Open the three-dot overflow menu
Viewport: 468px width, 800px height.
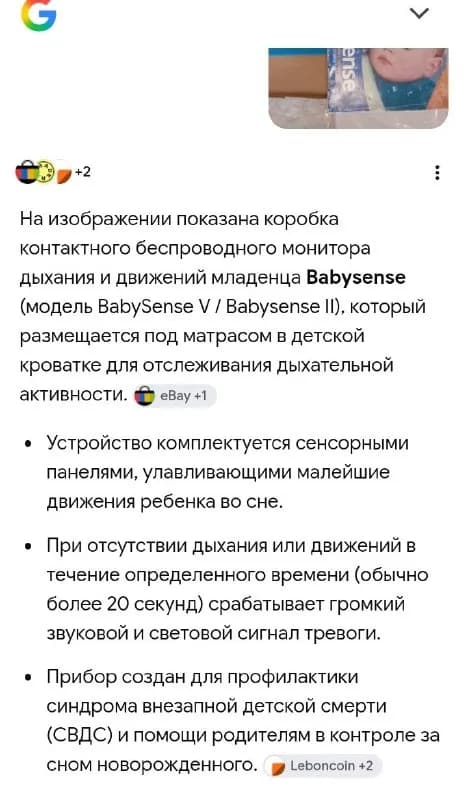tap(437, 172)
